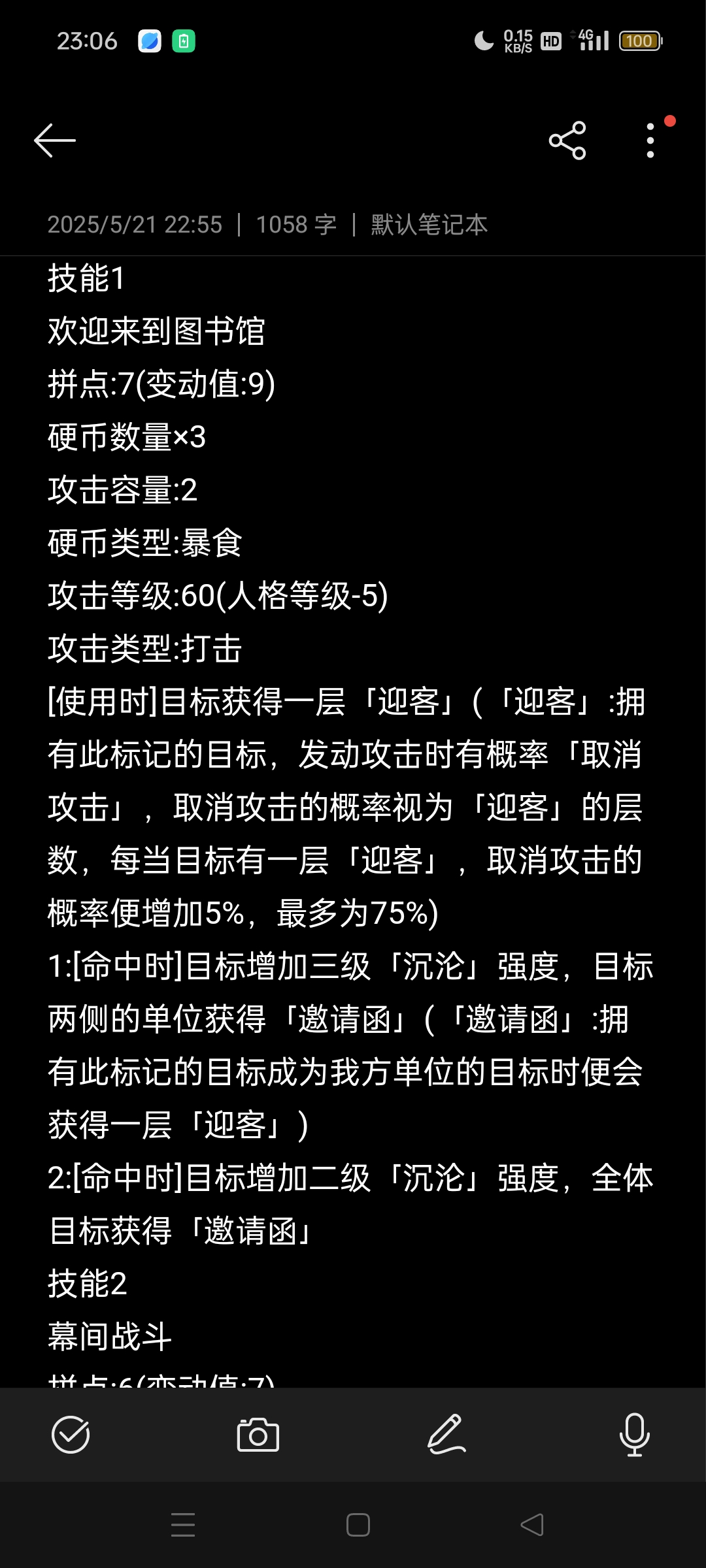Open the three-dot overflow menu
The height and width of the screenshot is (1568, 706).
point(650,140)
